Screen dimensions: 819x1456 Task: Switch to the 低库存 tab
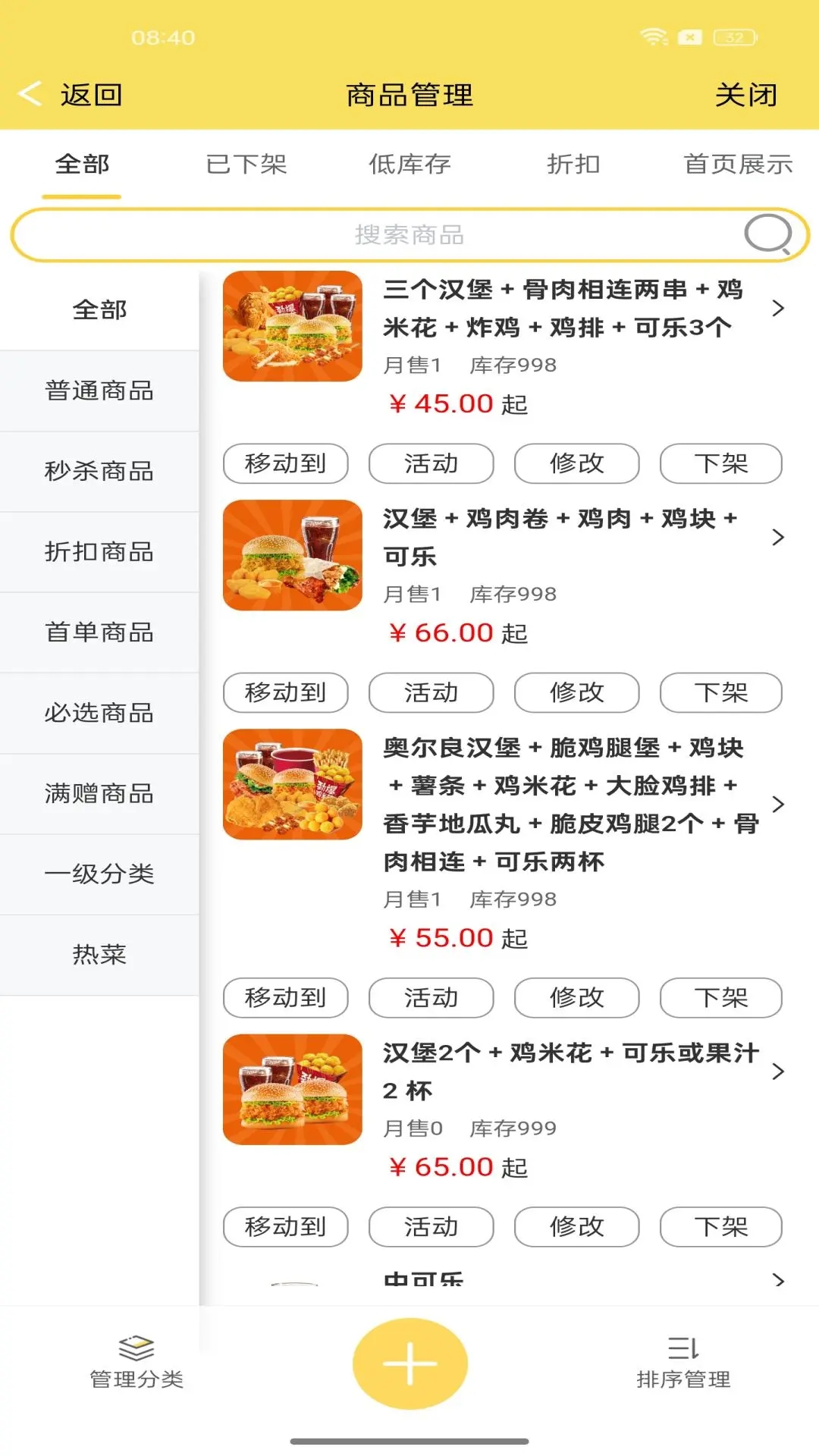tap(409, 164)
